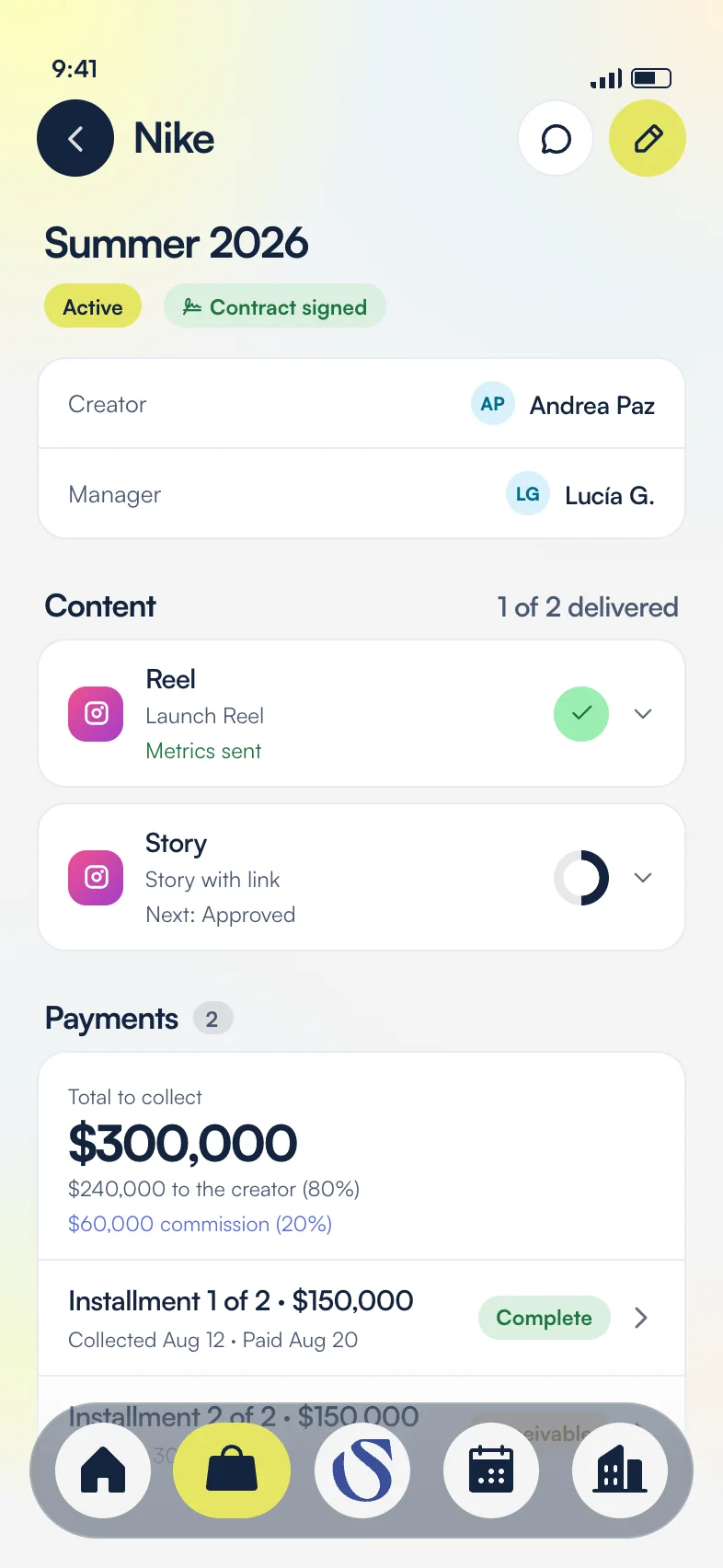Open the chat bubble icon

pos(556,138)
